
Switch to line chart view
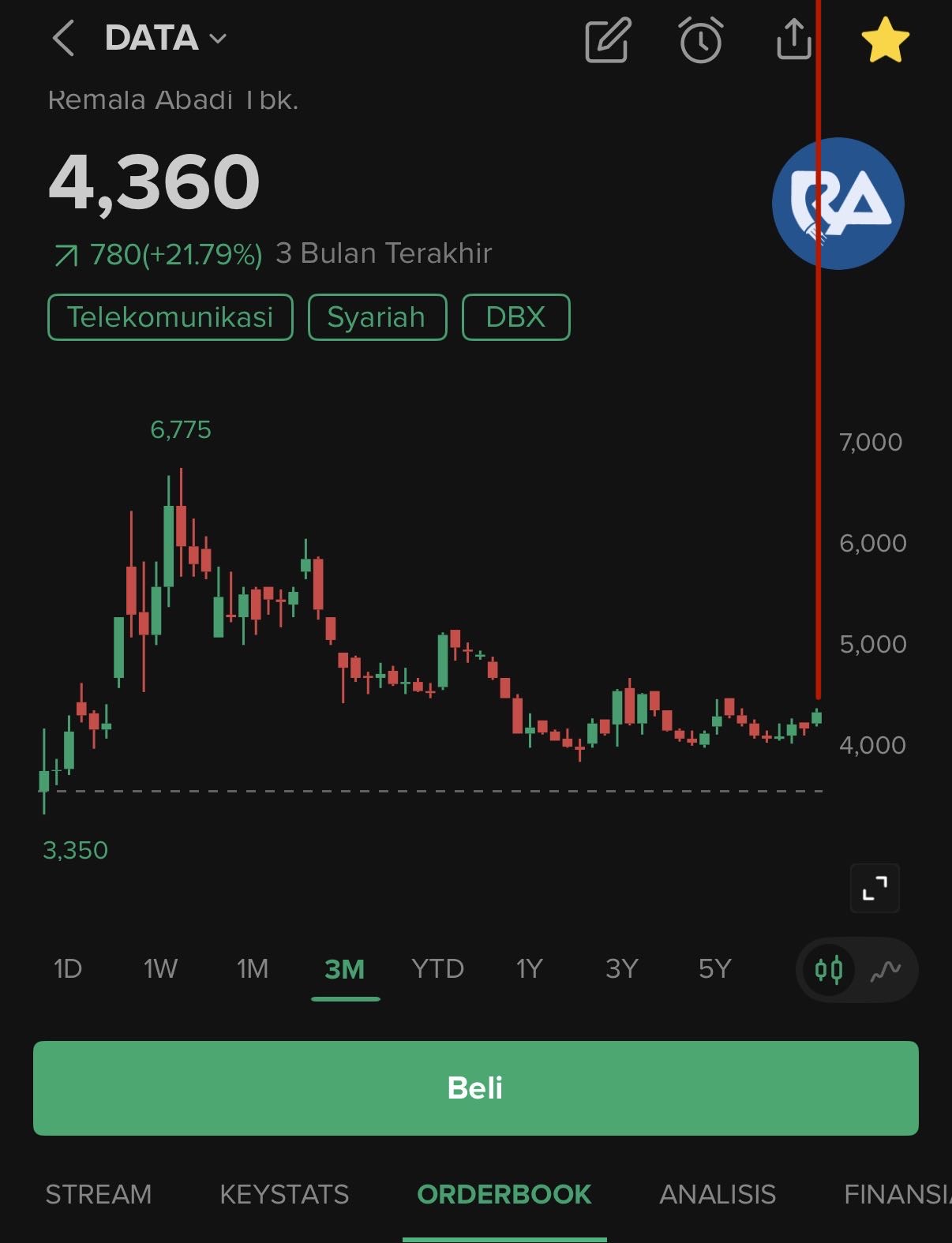pos(886,970)
